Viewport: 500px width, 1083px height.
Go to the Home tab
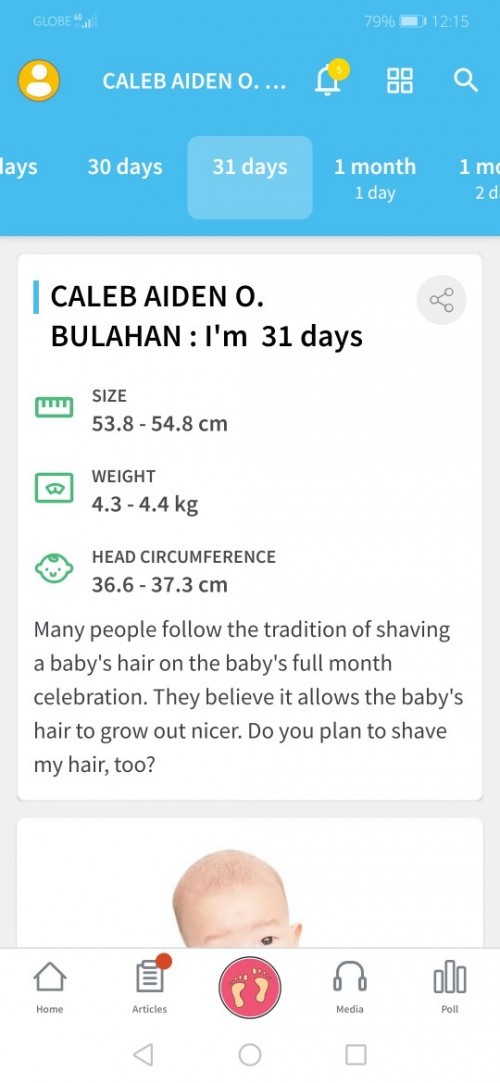pos(50,988)
